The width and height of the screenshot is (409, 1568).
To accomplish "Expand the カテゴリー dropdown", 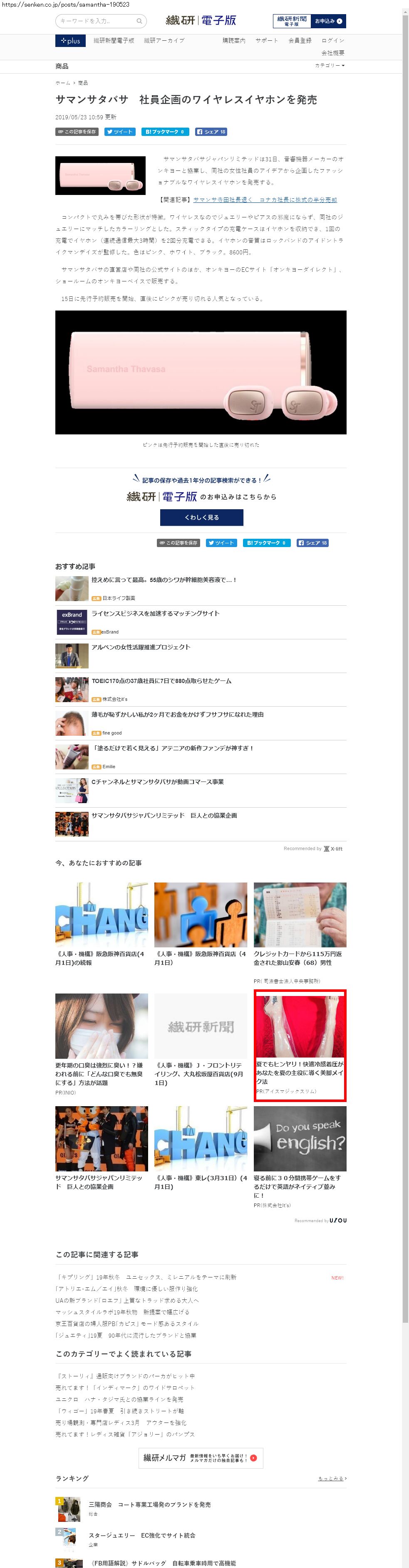I will click(x=330, y=66).
